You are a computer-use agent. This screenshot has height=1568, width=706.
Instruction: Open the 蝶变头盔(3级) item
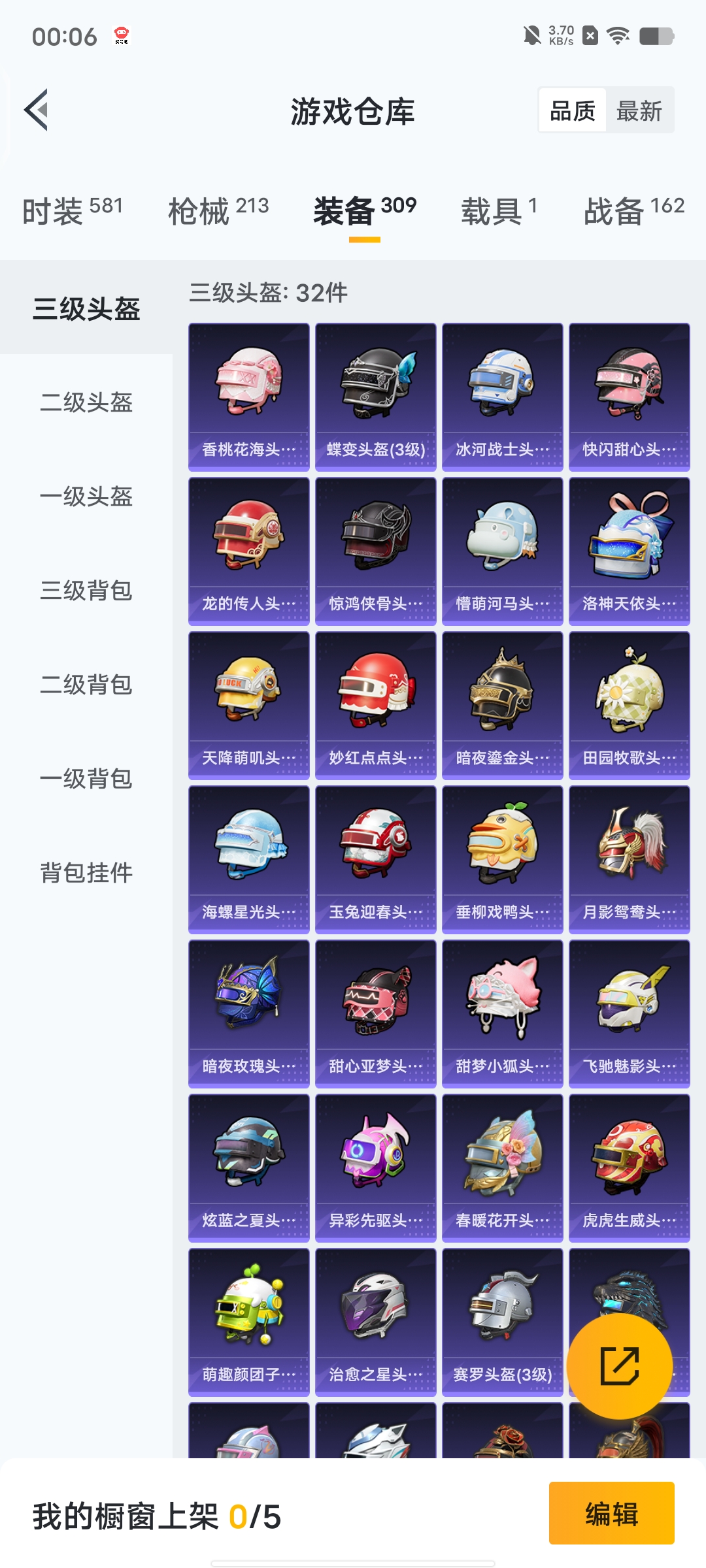(x=376, y=397)
